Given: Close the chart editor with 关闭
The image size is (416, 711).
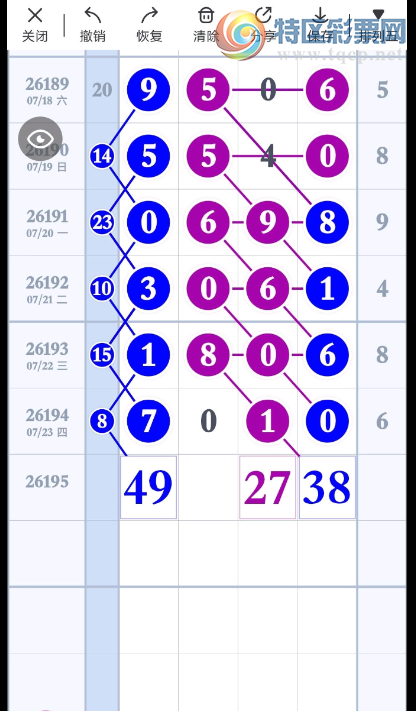Looking at the screenshot, I should click(x=35, y=25).
